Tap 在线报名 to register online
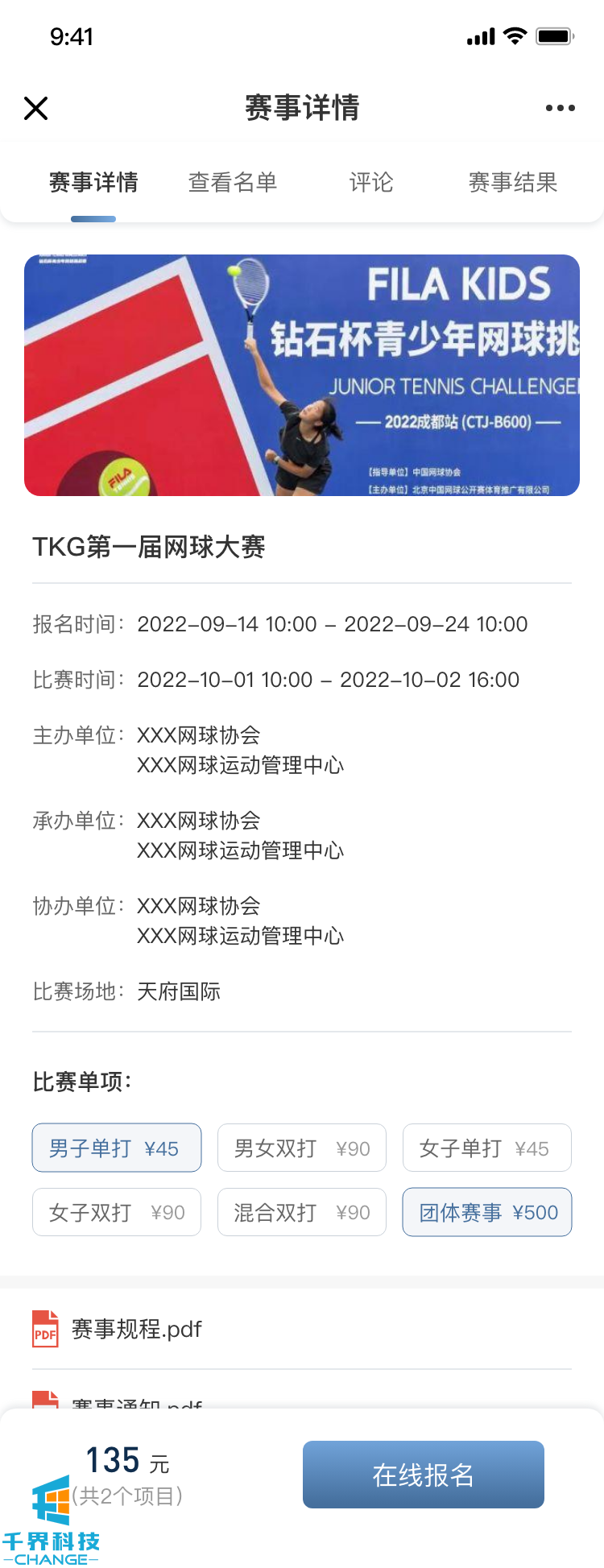 (424, 1475)
